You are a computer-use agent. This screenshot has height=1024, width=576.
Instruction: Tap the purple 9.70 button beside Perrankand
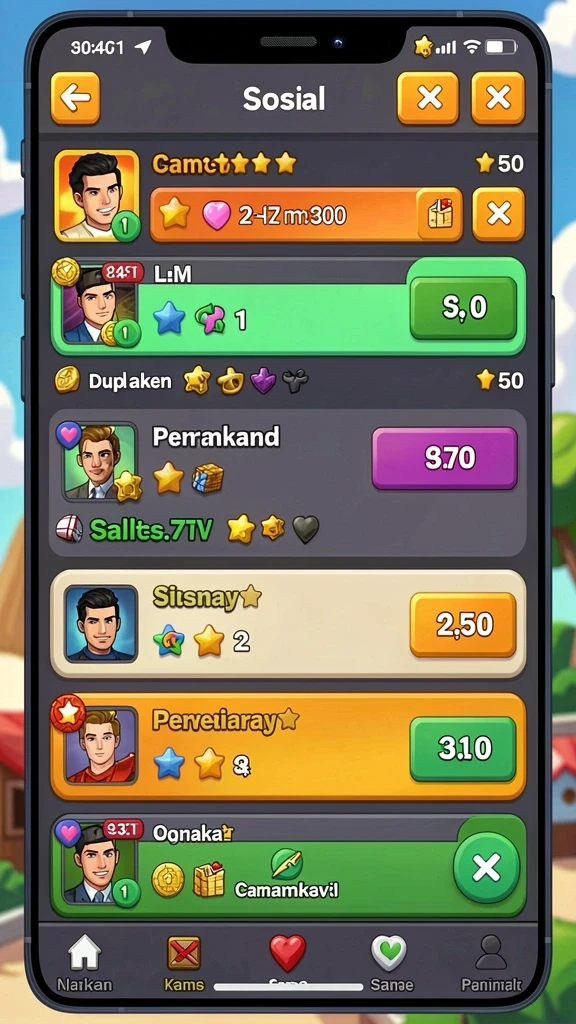tap(445, 458)
